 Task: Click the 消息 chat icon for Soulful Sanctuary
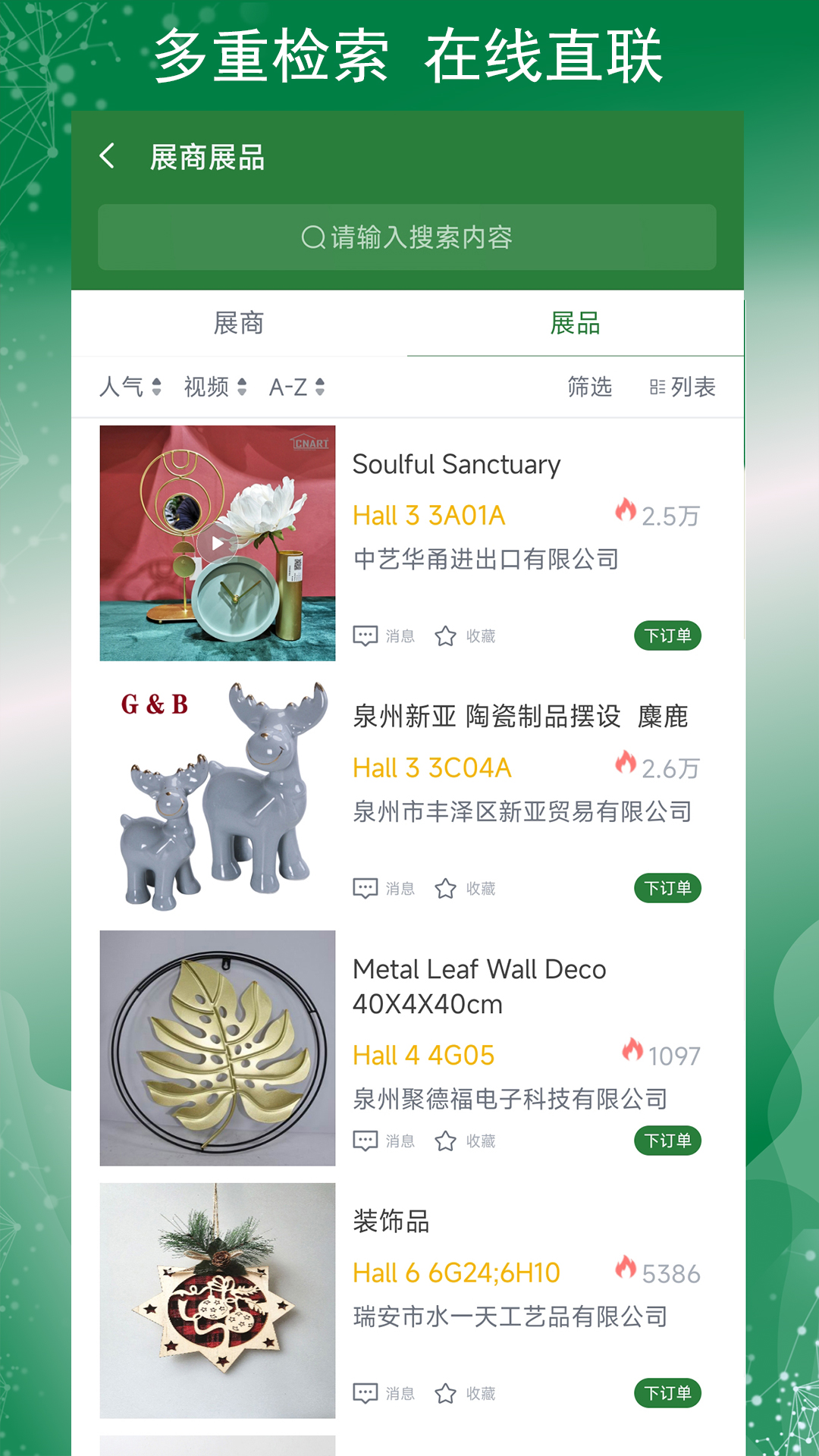point(366,635)
